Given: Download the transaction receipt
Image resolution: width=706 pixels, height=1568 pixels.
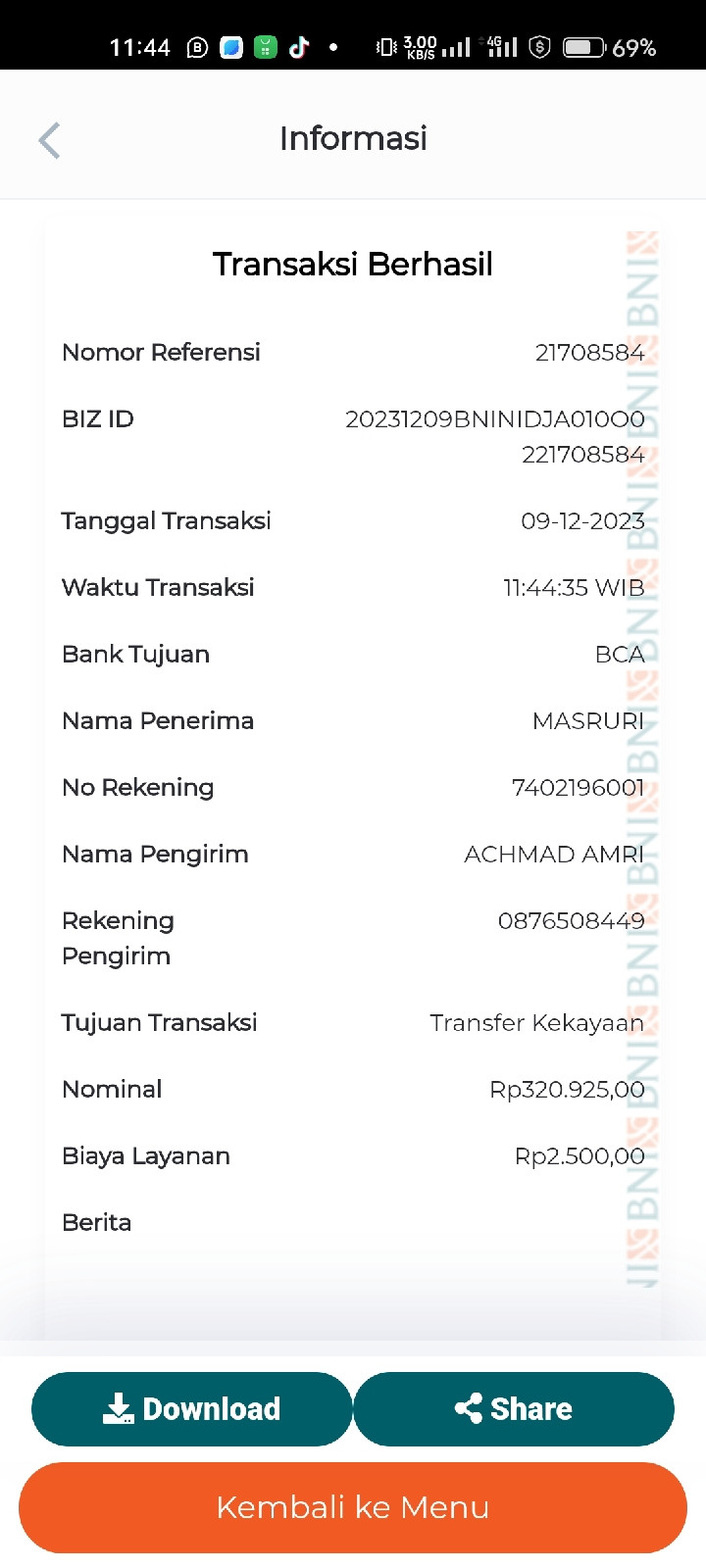Looking at the screenshot, I should (192, 1408).
